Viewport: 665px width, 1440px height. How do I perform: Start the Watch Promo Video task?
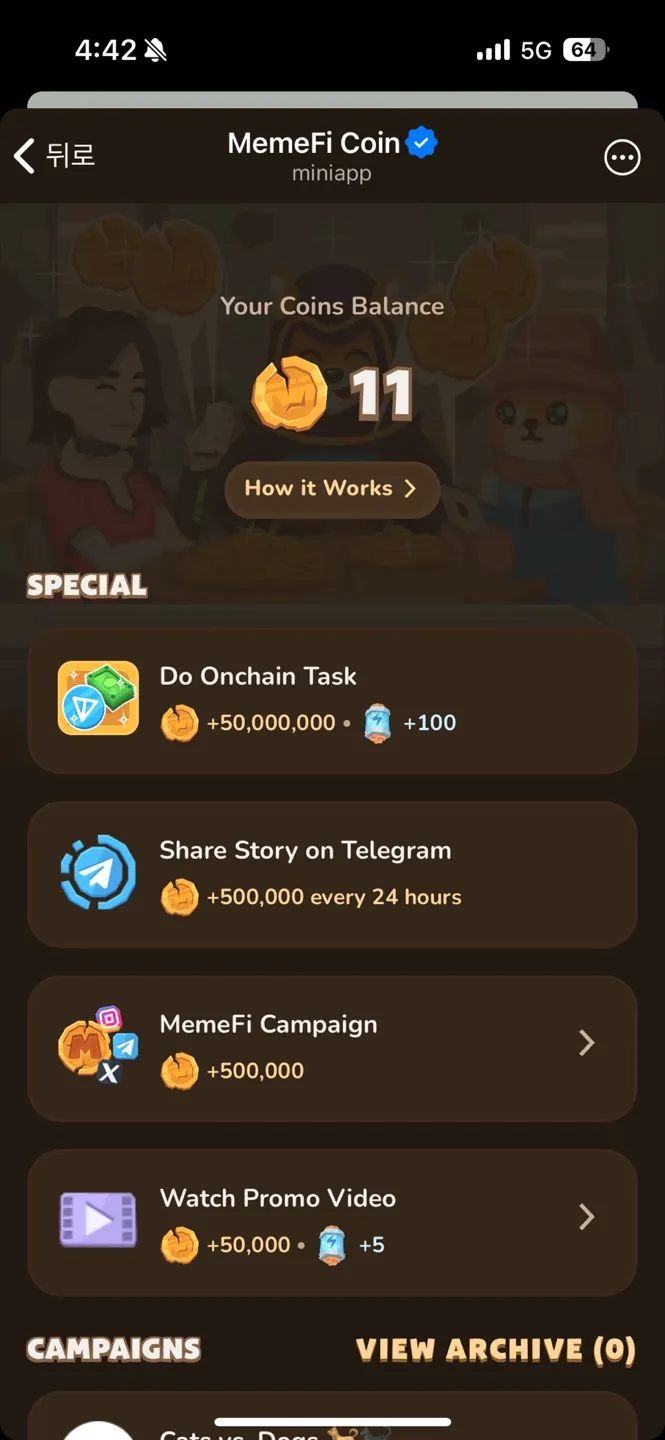(x=332, y=1221)
